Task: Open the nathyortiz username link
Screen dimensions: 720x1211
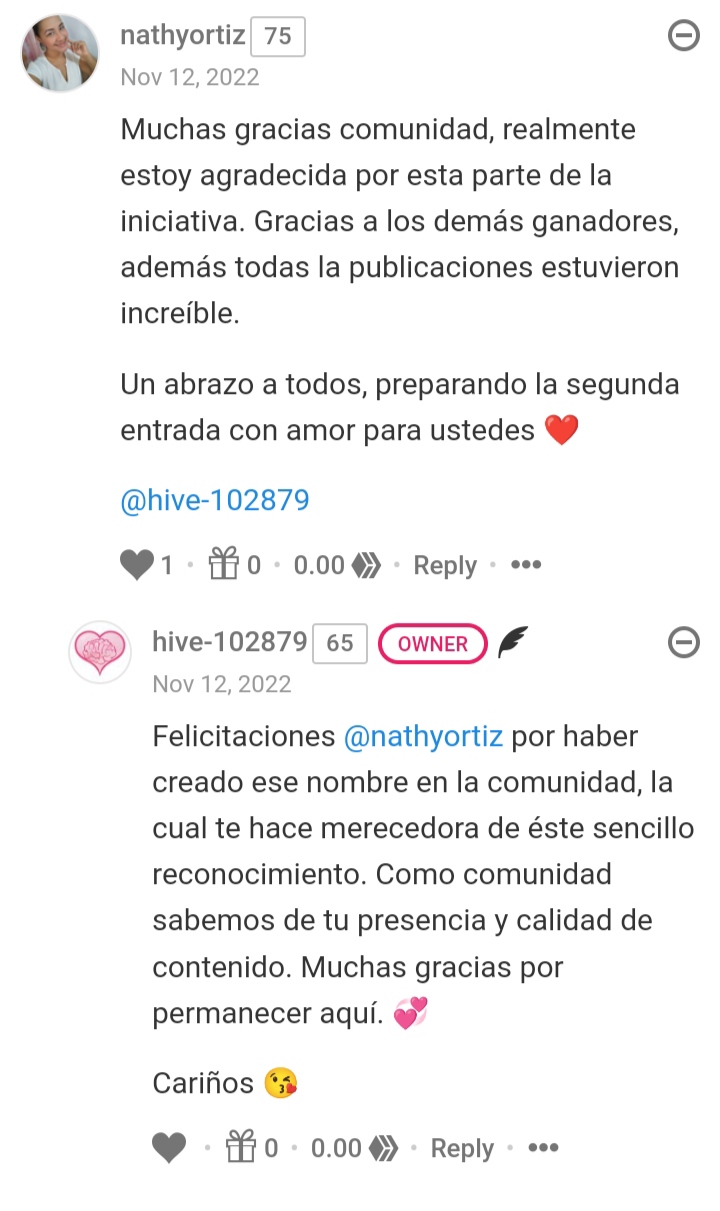Action: 182,36
